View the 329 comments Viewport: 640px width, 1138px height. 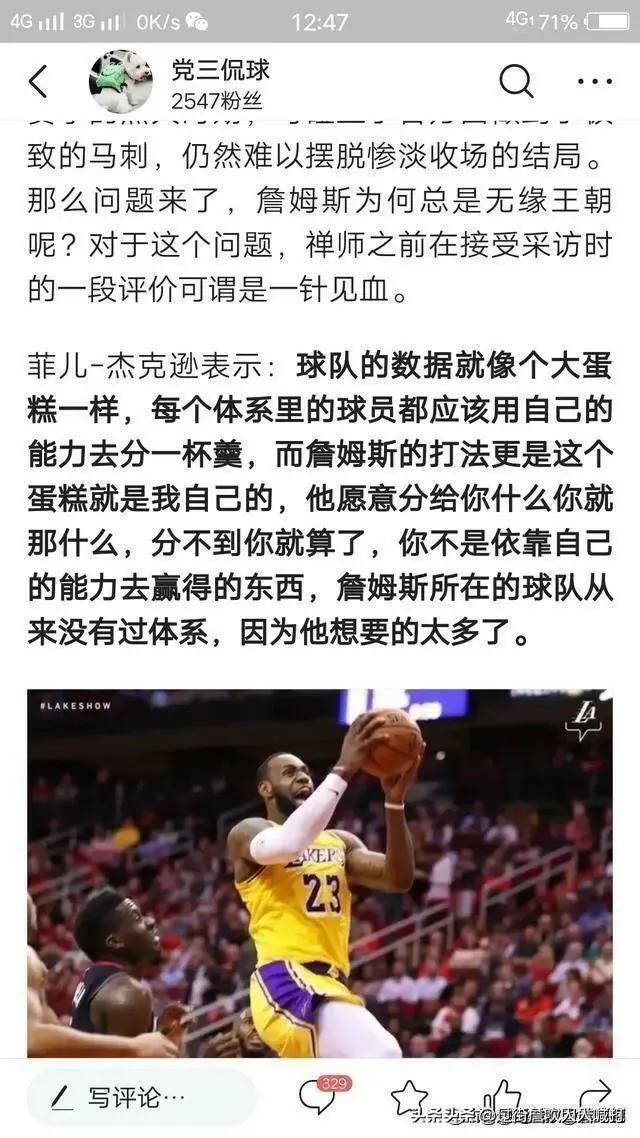click(318, 1097)
